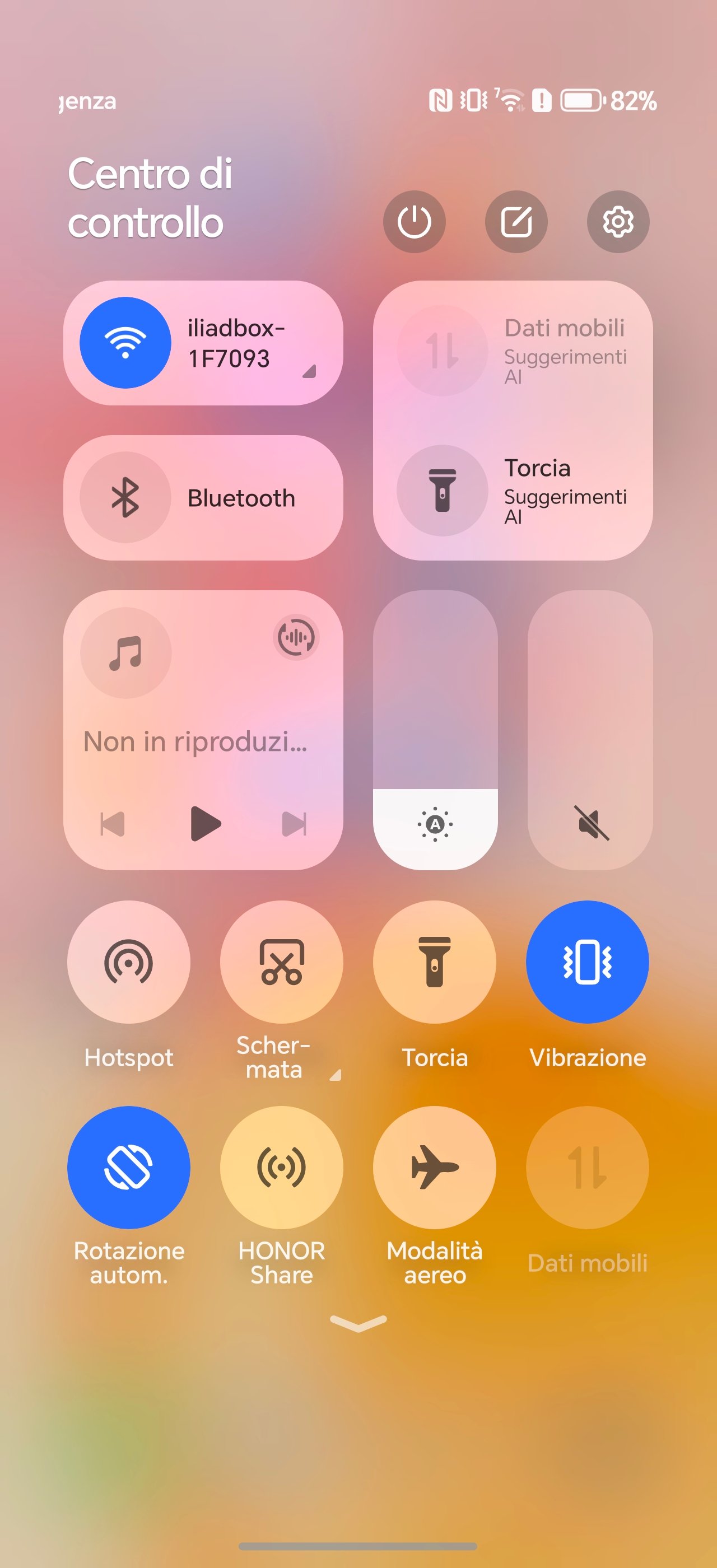Turn off Rotazione autom.
This screenshot has height=1568, width=717.
click(128, 1168)
